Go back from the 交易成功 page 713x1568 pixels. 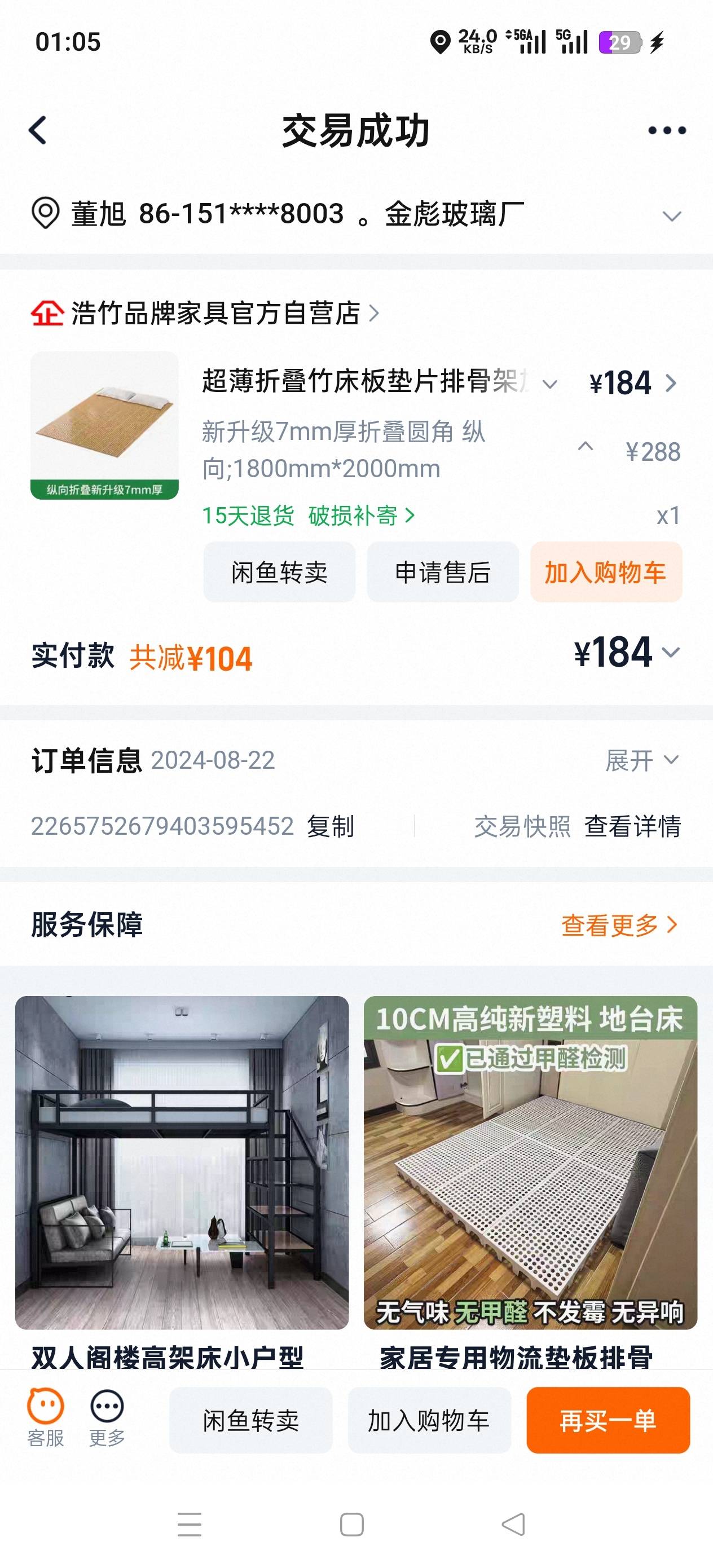(38, 130)
